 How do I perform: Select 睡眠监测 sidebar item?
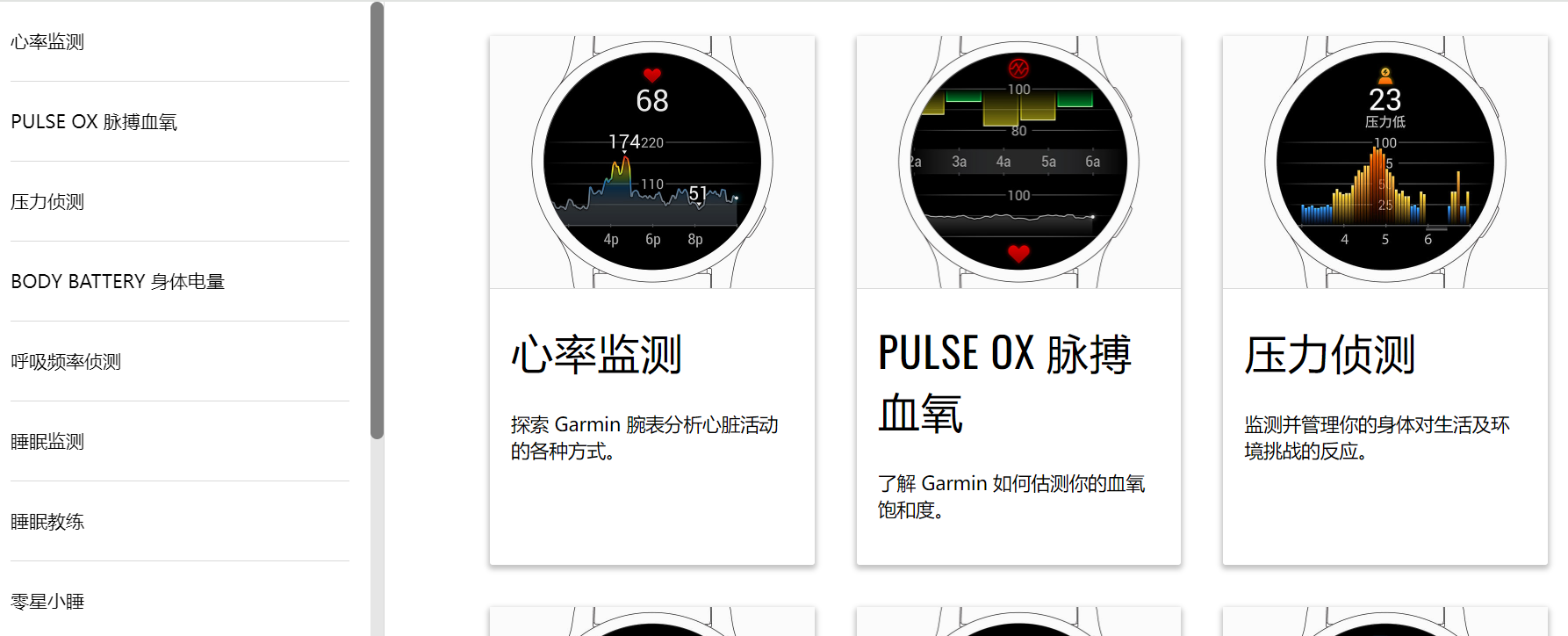[47, 442]
